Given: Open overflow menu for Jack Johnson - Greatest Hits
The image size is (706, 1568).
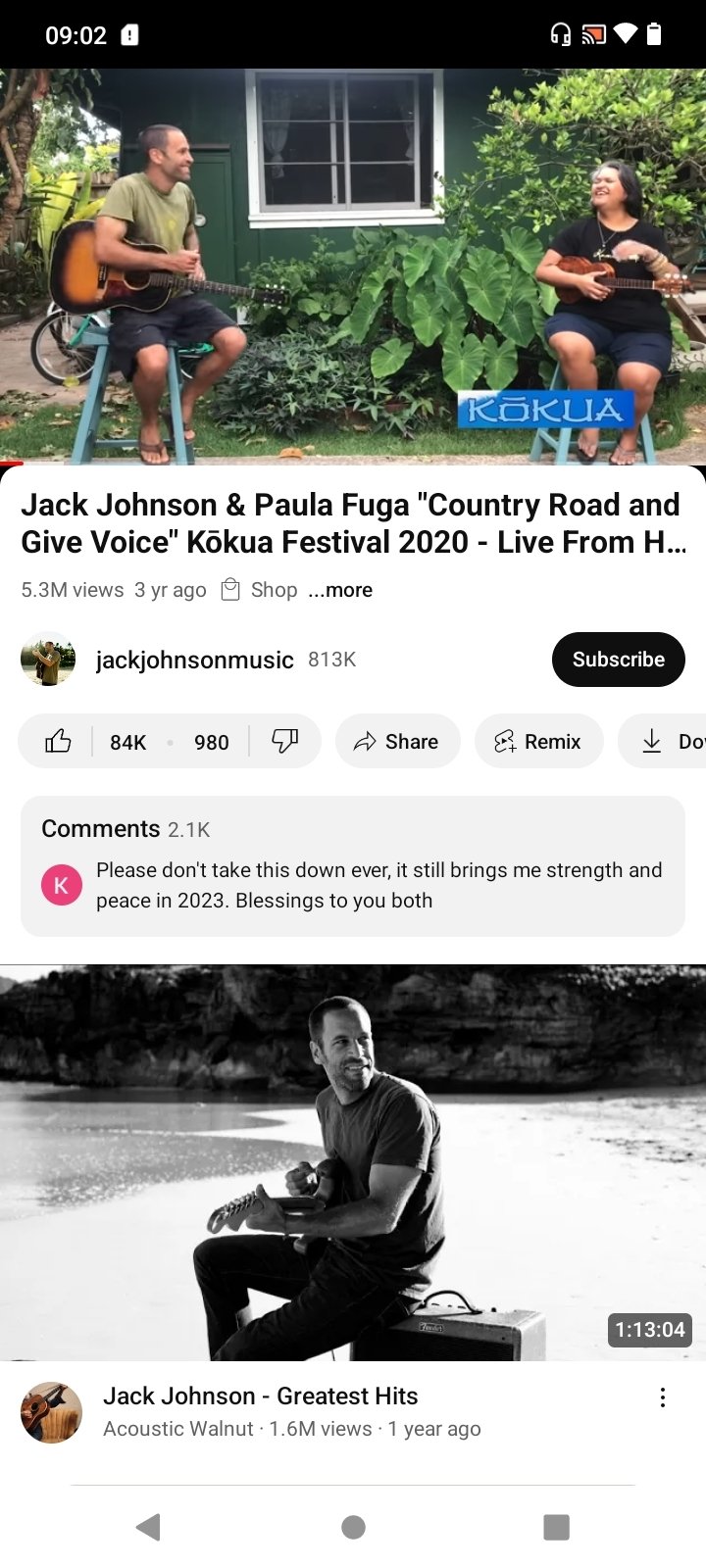Looking at the screenshot, I should [x=663, y=1397].
